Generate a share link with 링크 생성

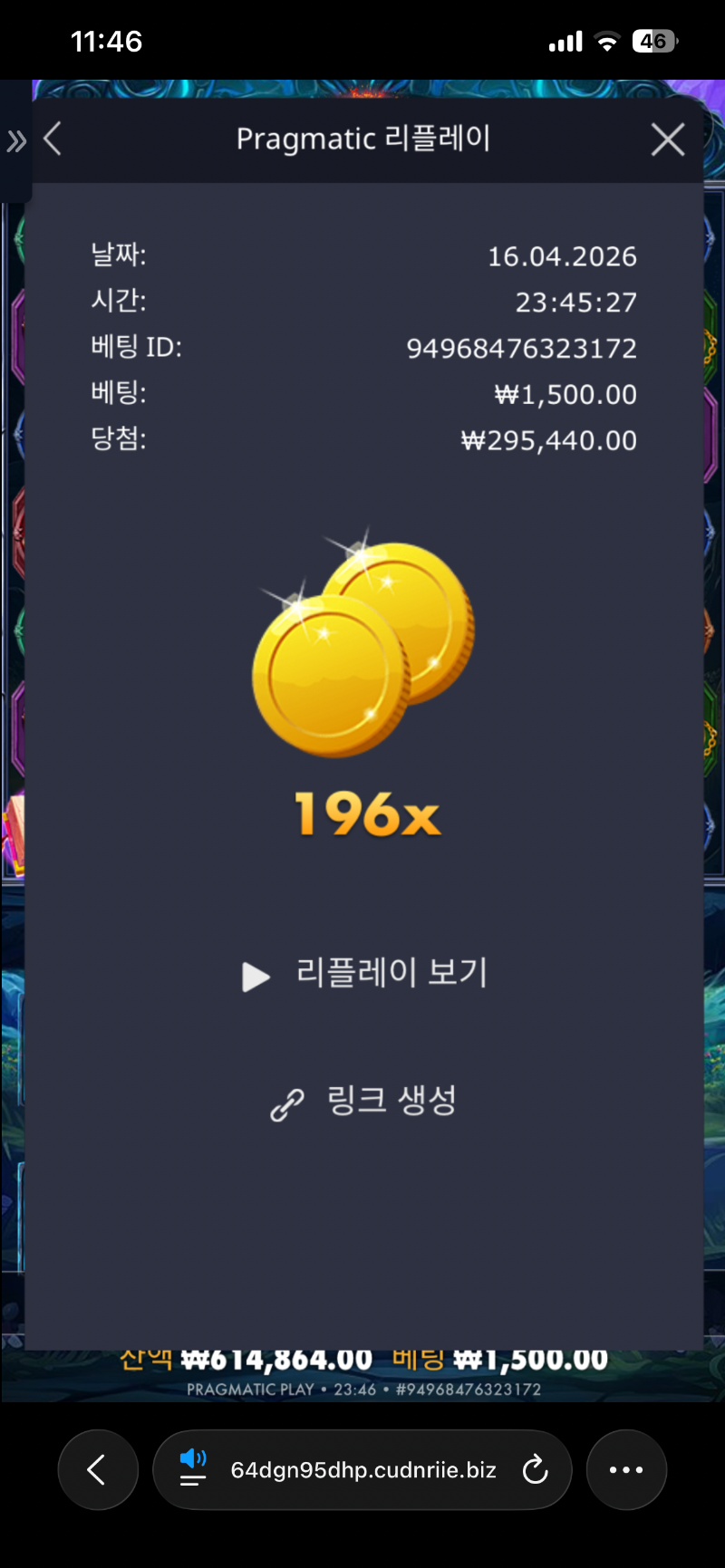pos(364,1101)
